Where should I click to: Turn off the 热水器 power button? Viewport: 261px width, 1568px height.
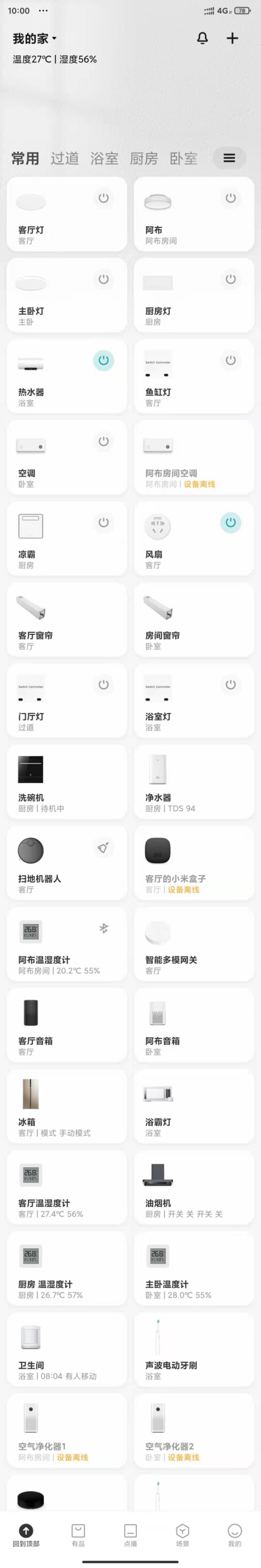[x=104, y=360]
